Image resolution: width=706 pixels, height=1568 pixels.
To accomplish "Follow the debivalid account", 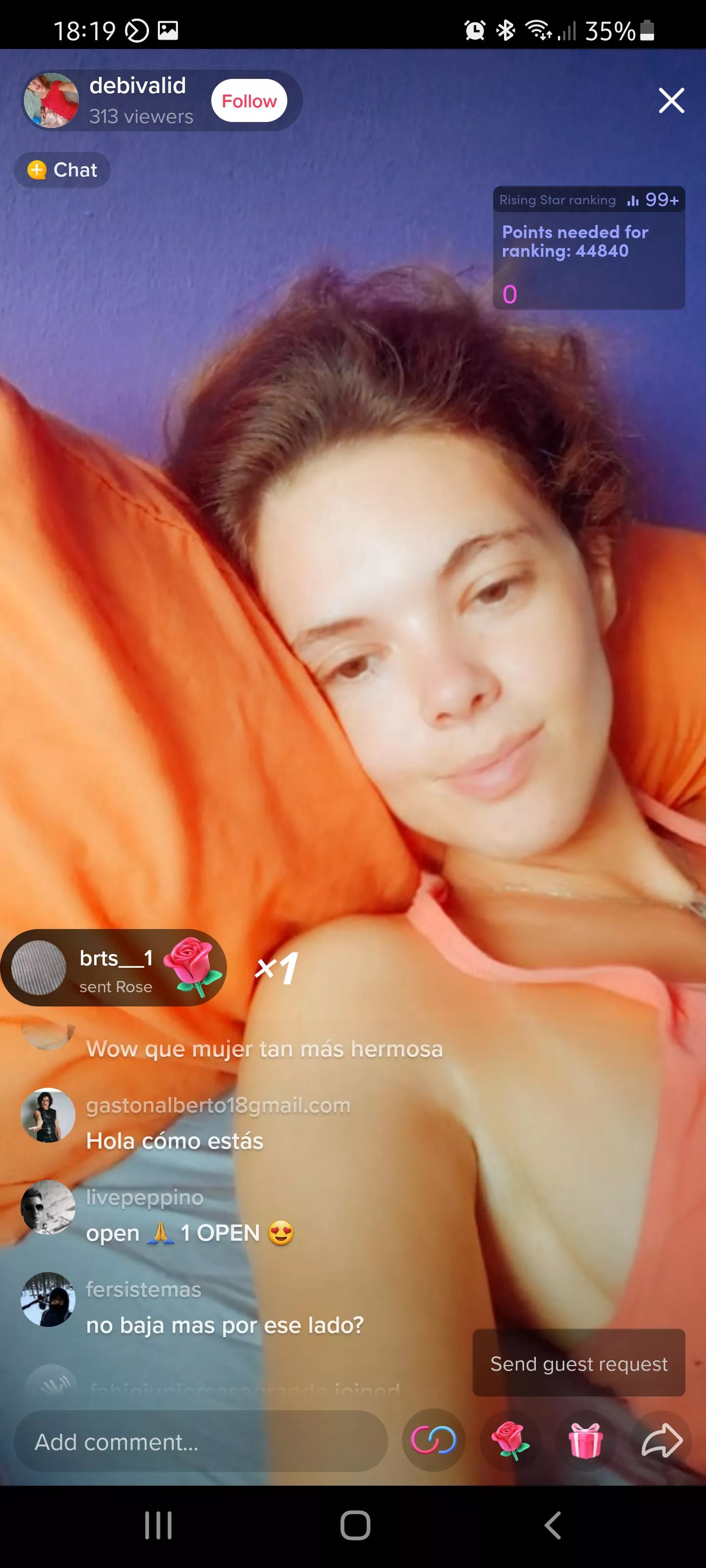I will [249, 101].
